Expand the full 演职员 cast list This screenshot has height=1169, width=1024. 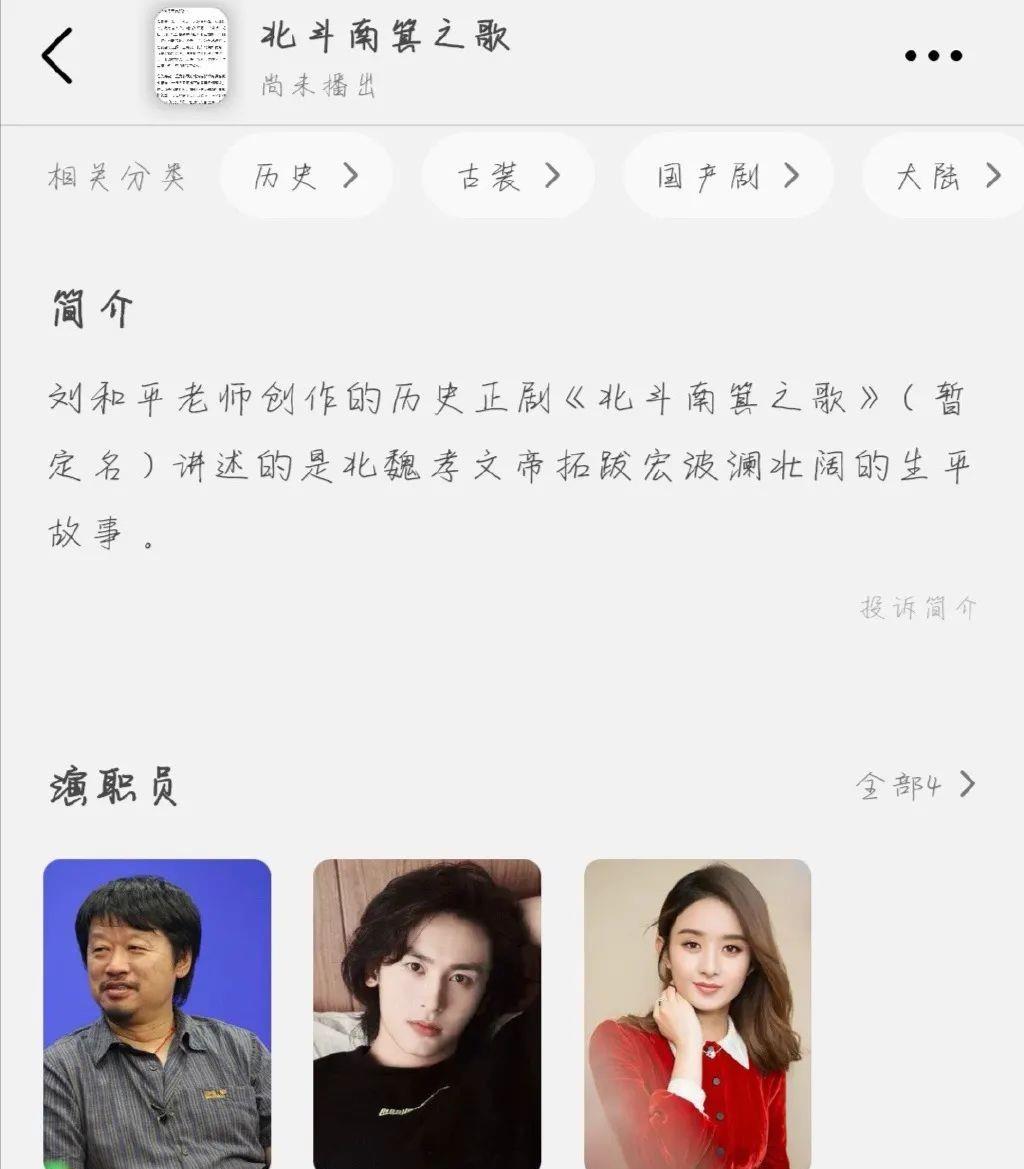(916, 785)
